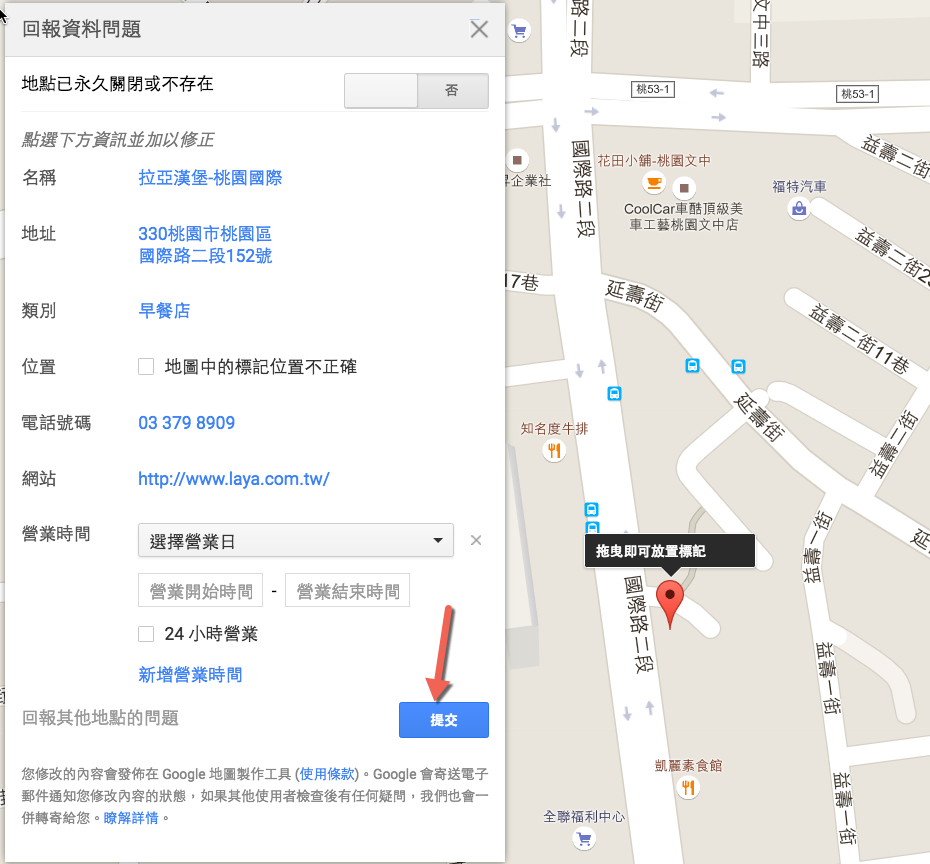This screenshot has height=864, width=930.
Task: Select 新增營業時間 link
Action: pos(190,675)
